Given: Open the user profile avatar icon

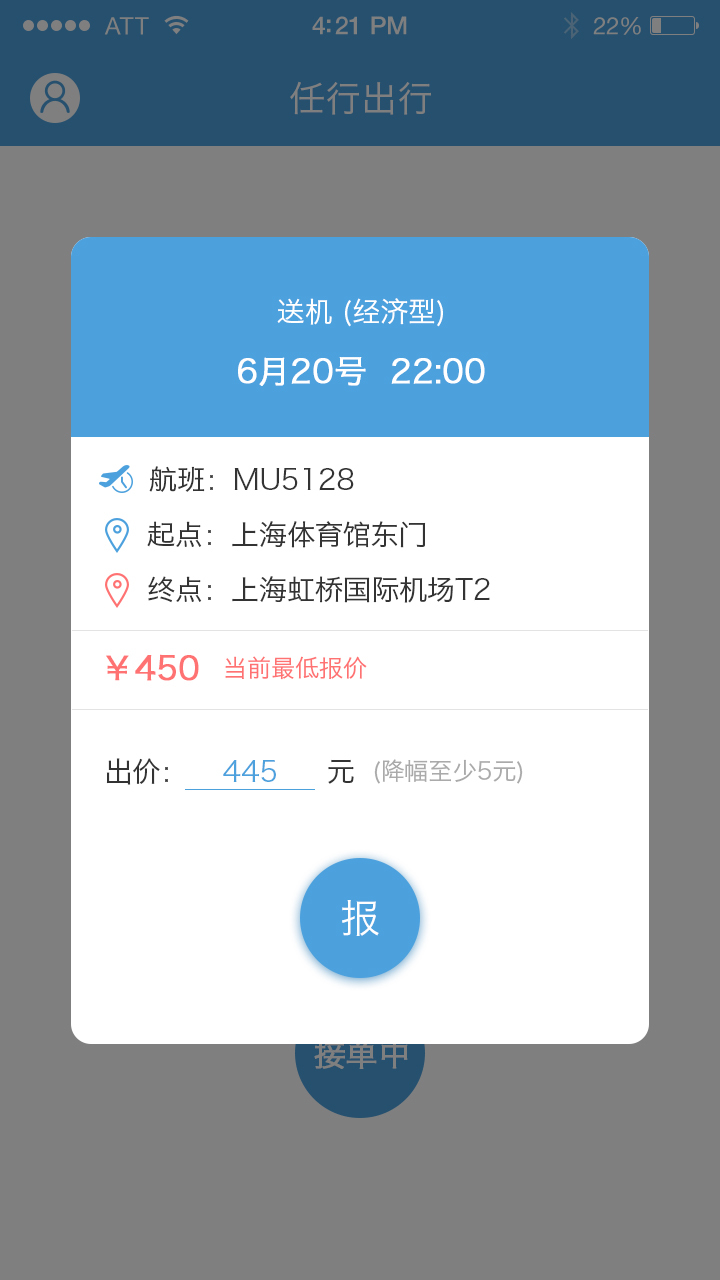Looking at the screenshot, I should [55, 98].
